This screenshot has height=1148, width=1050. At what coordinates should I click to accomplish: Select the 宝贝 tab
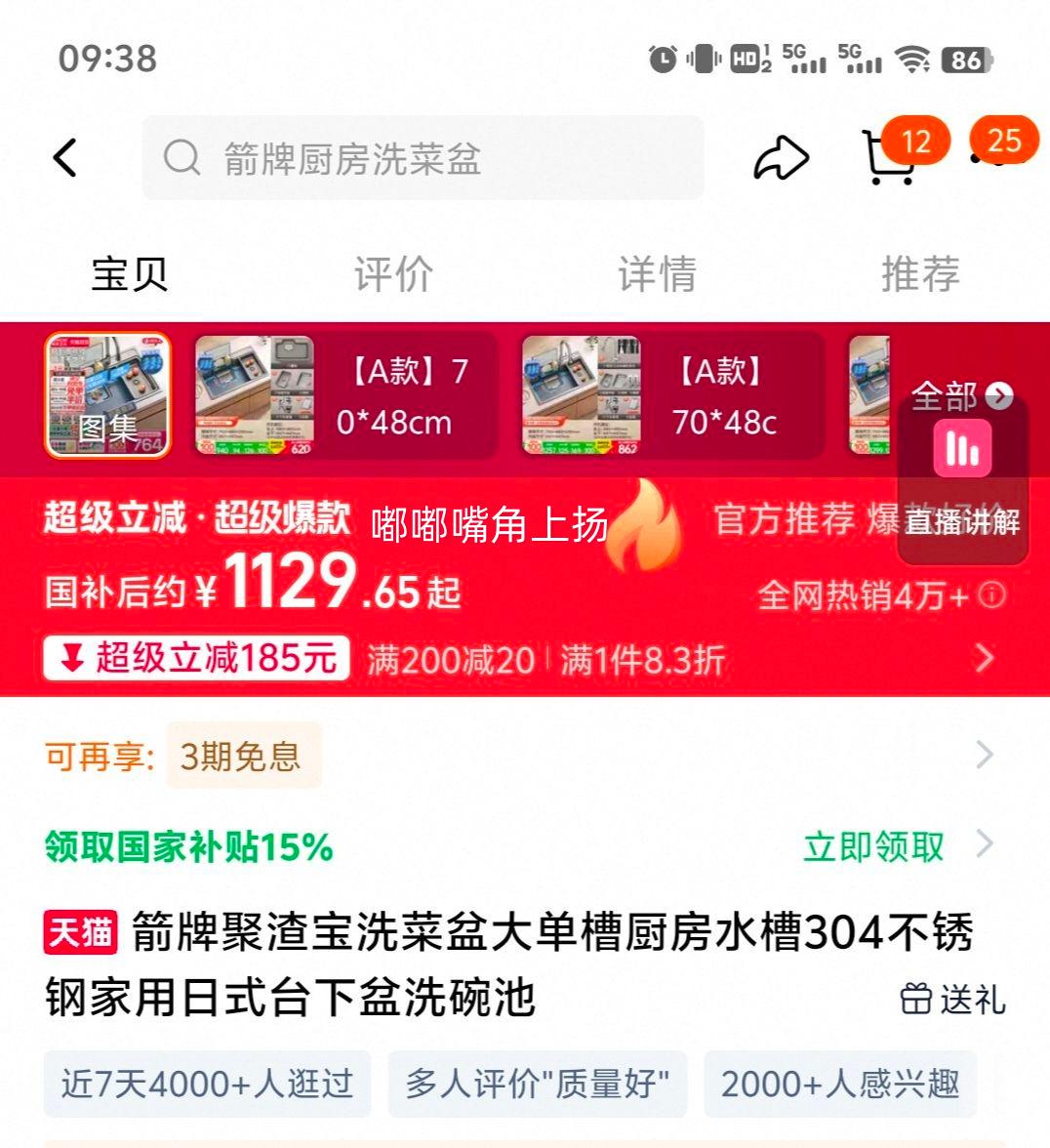129,273
